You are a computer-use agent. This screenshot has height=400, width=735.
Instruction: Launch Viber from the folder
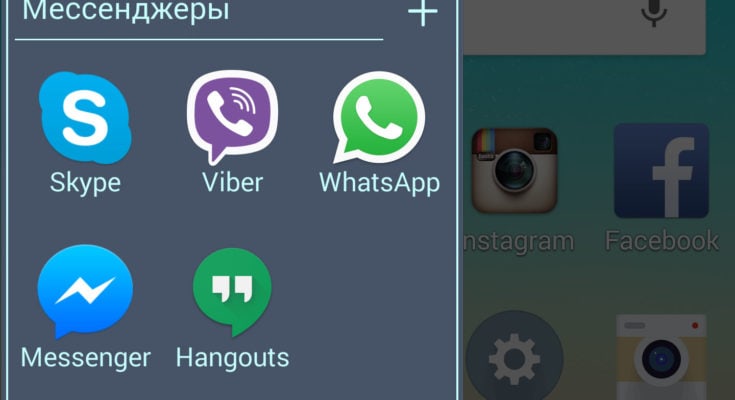point(232,120)
